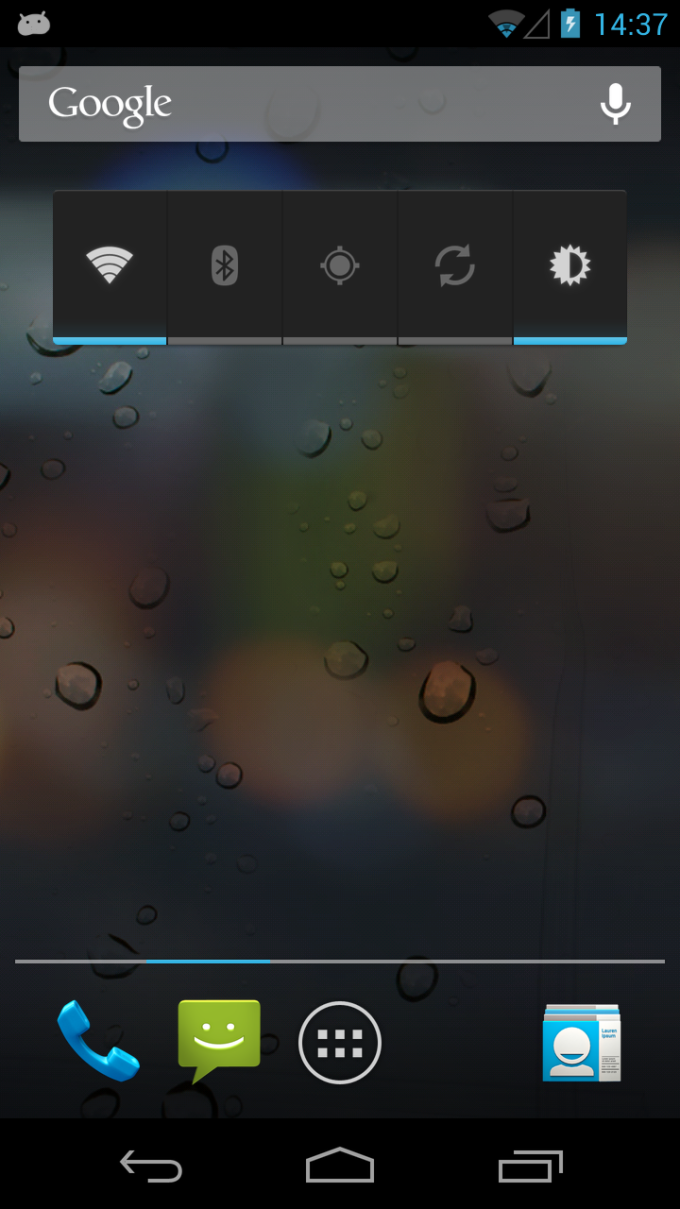Open the app drawer
This screenshot has width=680, height=1209.
[x=340, y=1043]
